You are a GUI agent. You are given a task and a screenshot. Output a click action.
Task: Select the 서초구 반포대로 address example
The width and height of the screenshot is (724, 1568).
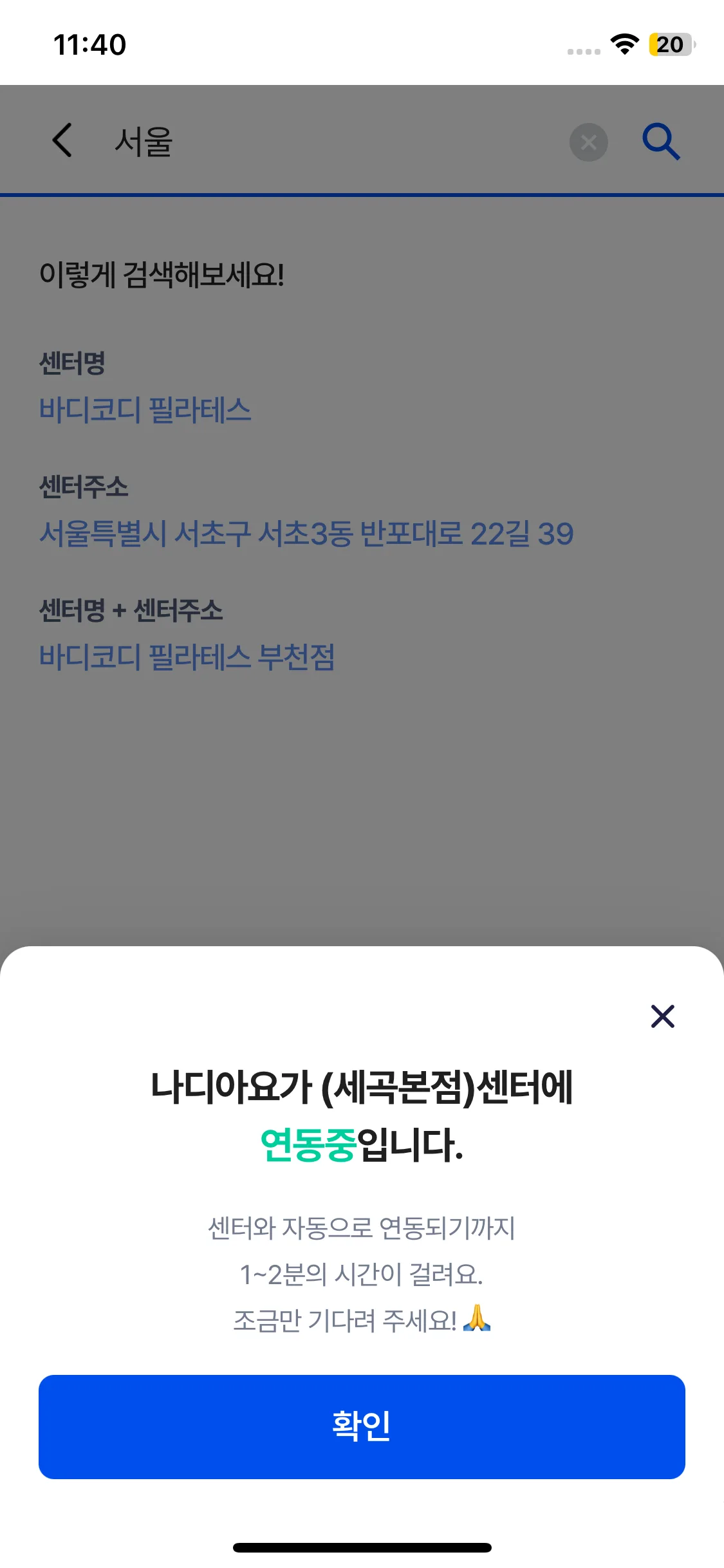306,534
